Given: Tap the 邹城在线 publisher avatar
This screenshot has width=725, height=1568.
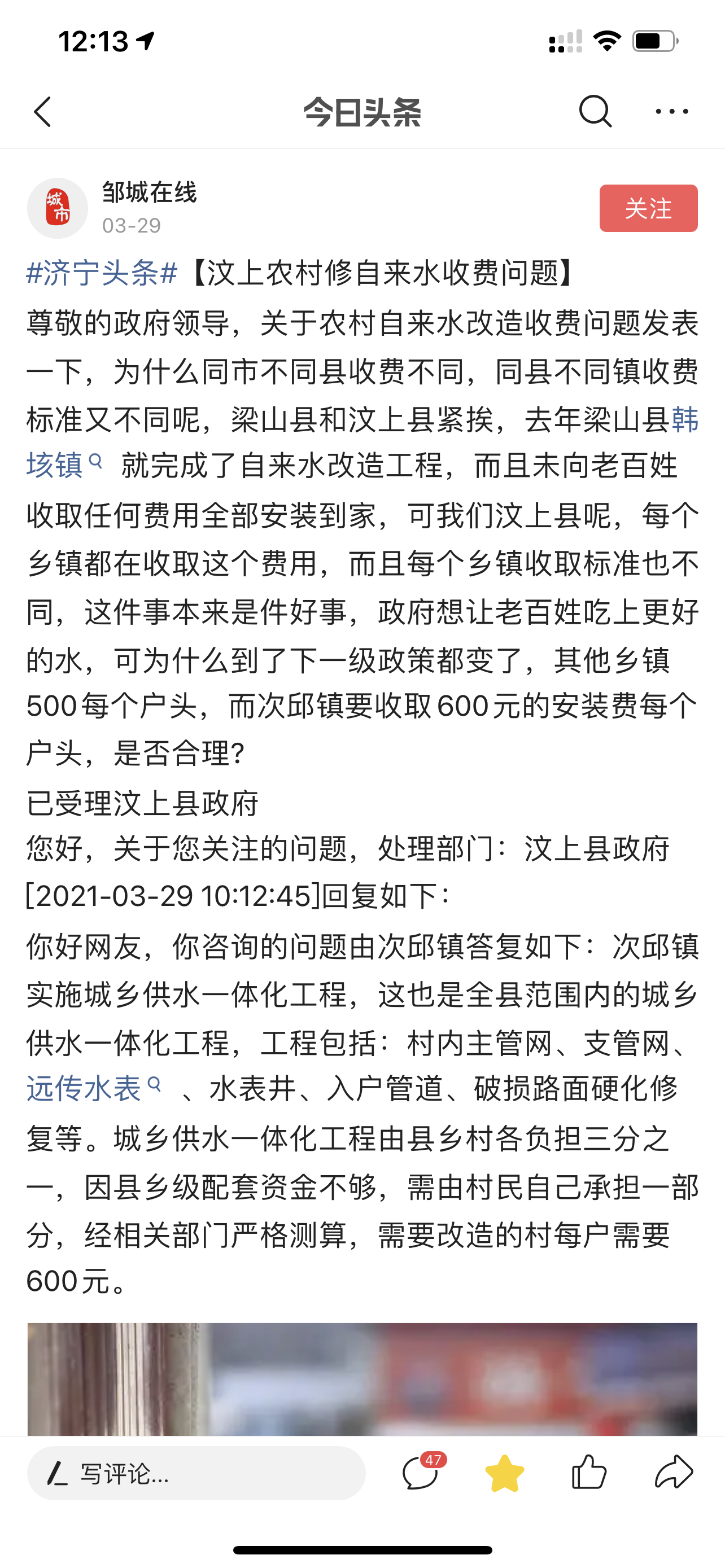Looking at the screenshot, I should tap(58, 208).
